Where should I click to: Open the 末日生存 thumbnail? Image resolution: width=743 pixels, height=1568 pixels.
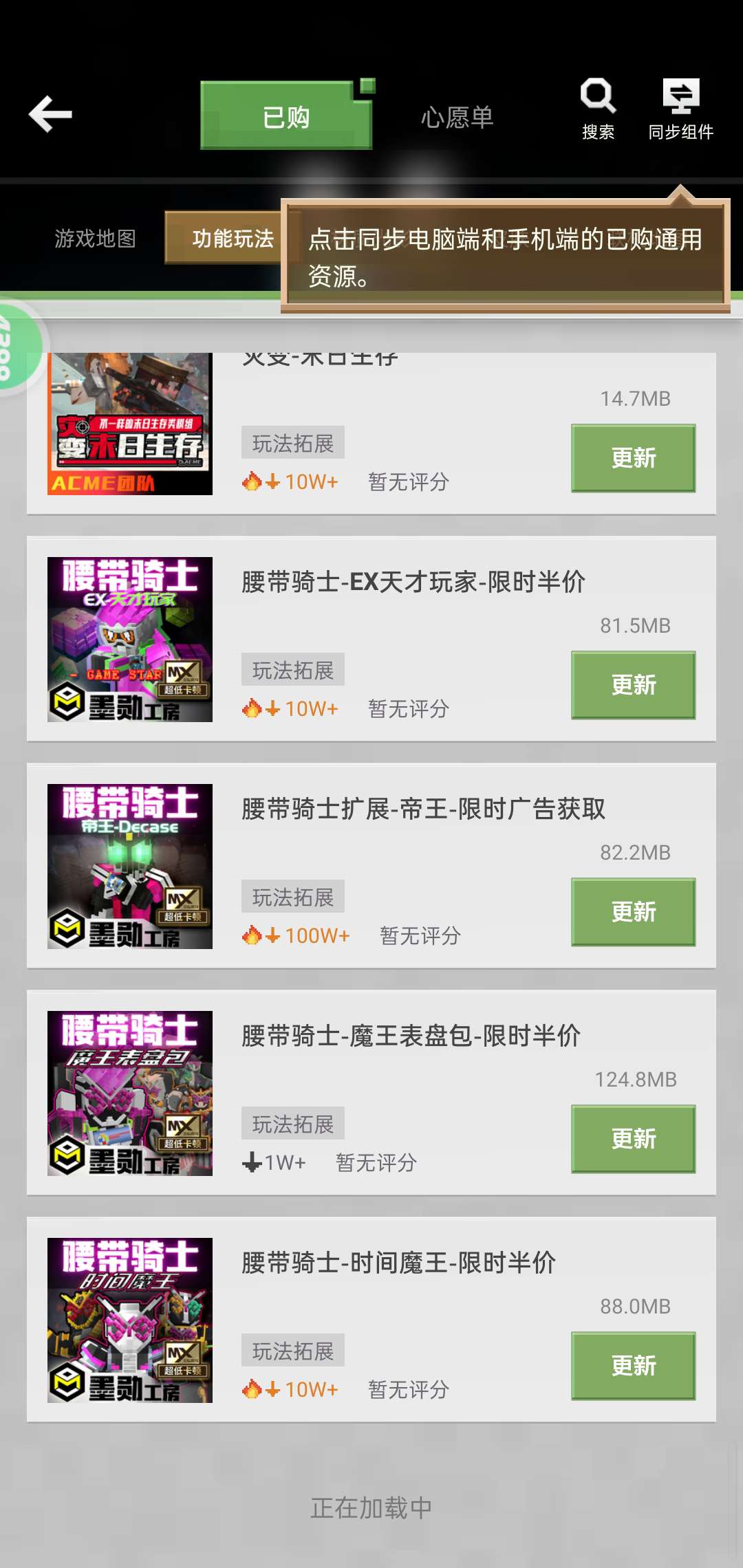(x=130, y=424)
